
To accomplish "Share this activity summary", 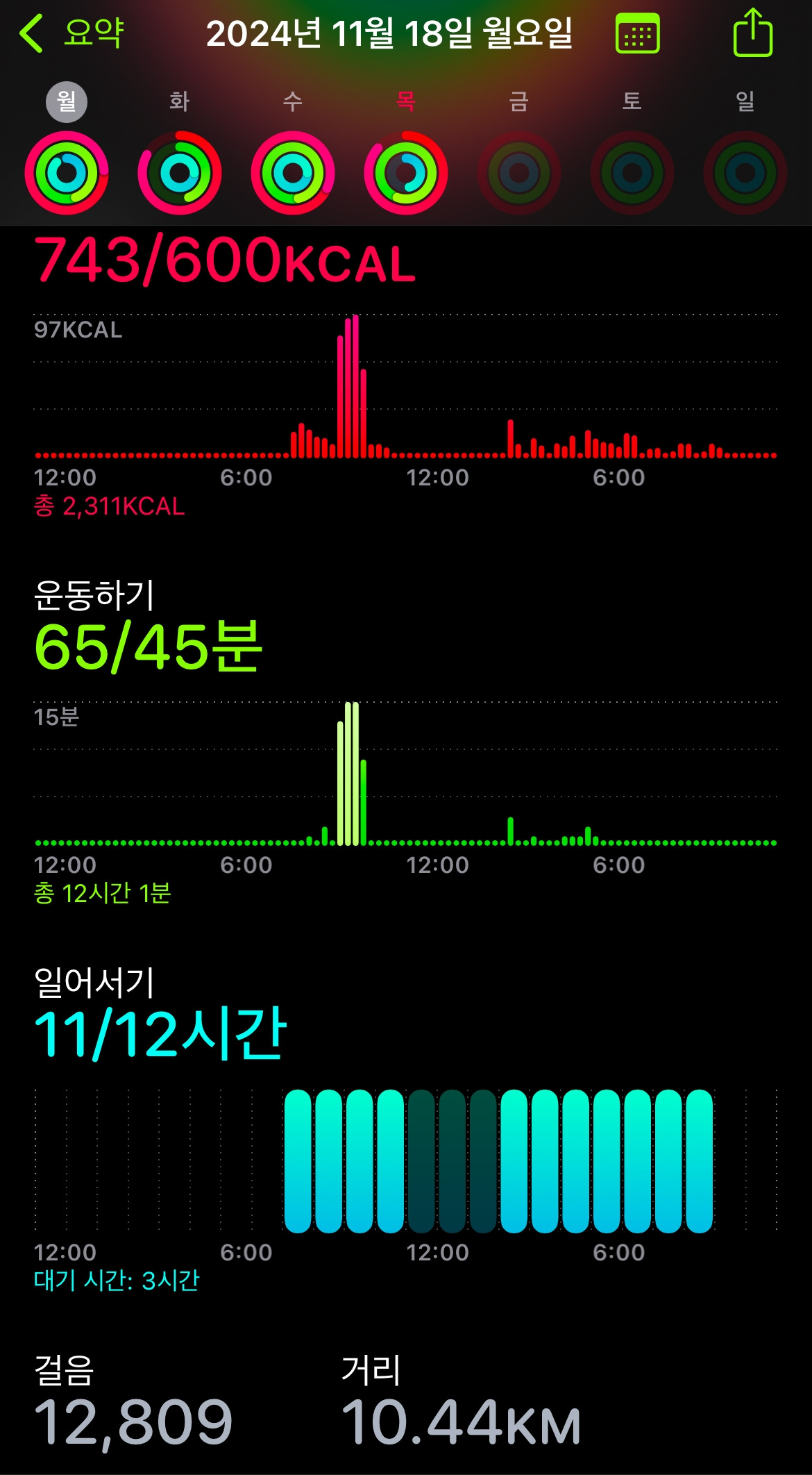I will [x=752, y=33].
